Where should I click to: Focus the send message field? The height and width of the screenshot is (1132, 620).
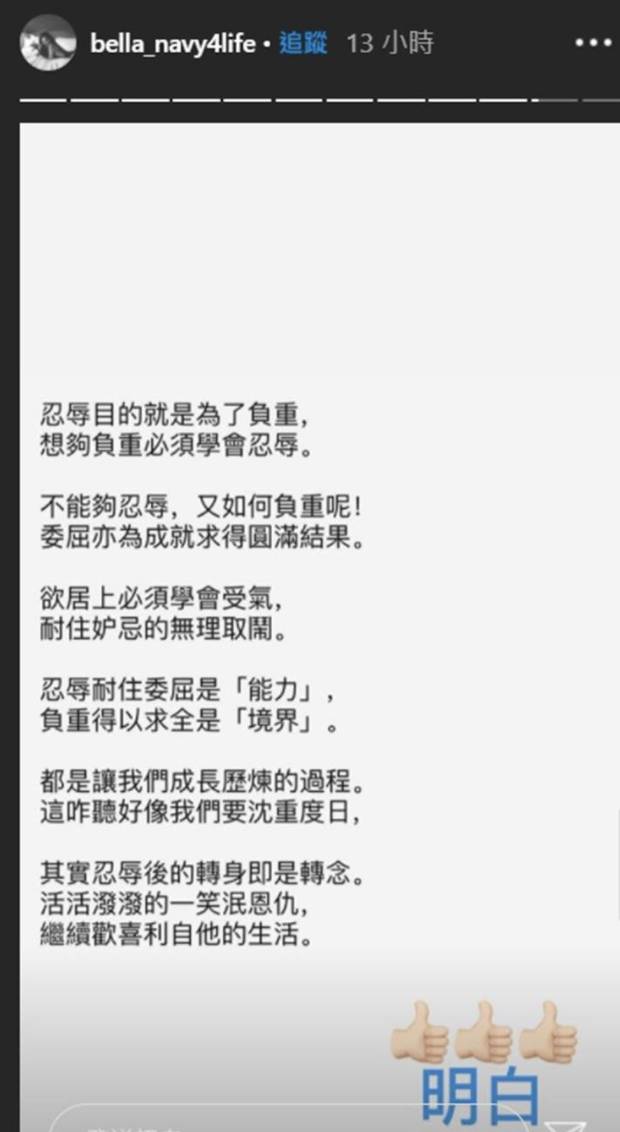pyautogui.click(x=289, y=1119)
